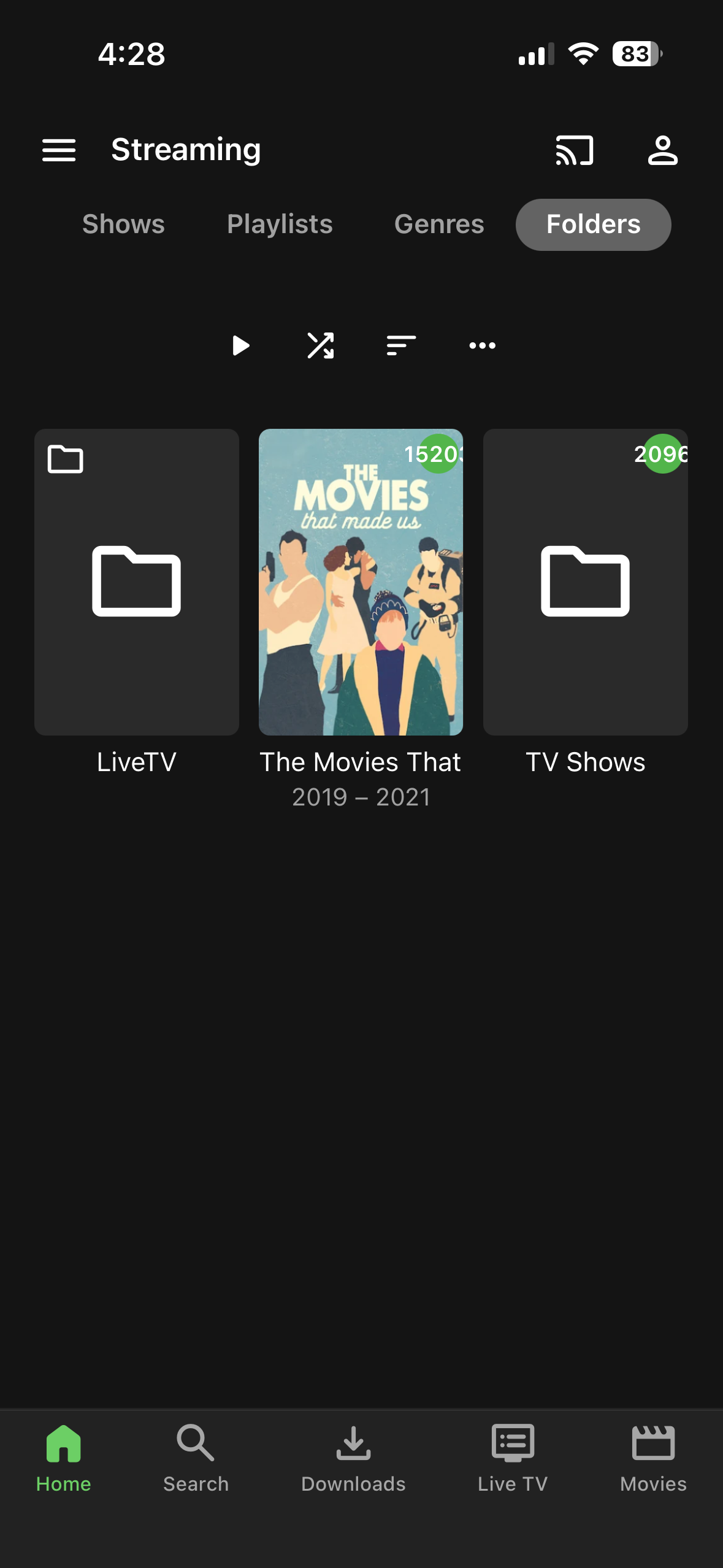The image size is (723, 1568).
Task: Go to the Movies tab
Action: click(653, 1458)
